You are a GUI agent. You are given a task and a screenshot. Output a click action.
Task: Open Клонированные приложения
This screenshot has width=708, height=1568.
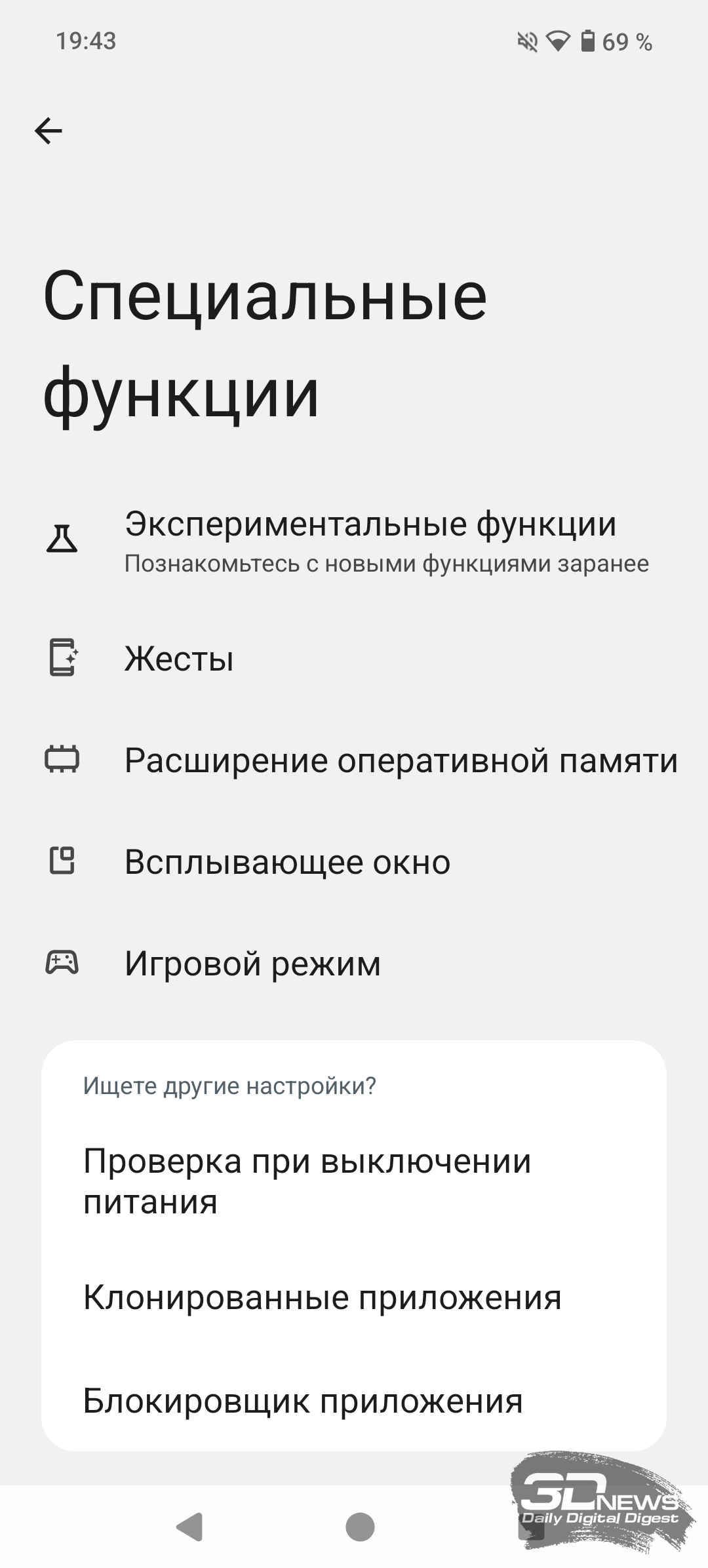pyautogui.click(x=354, y=1297)
